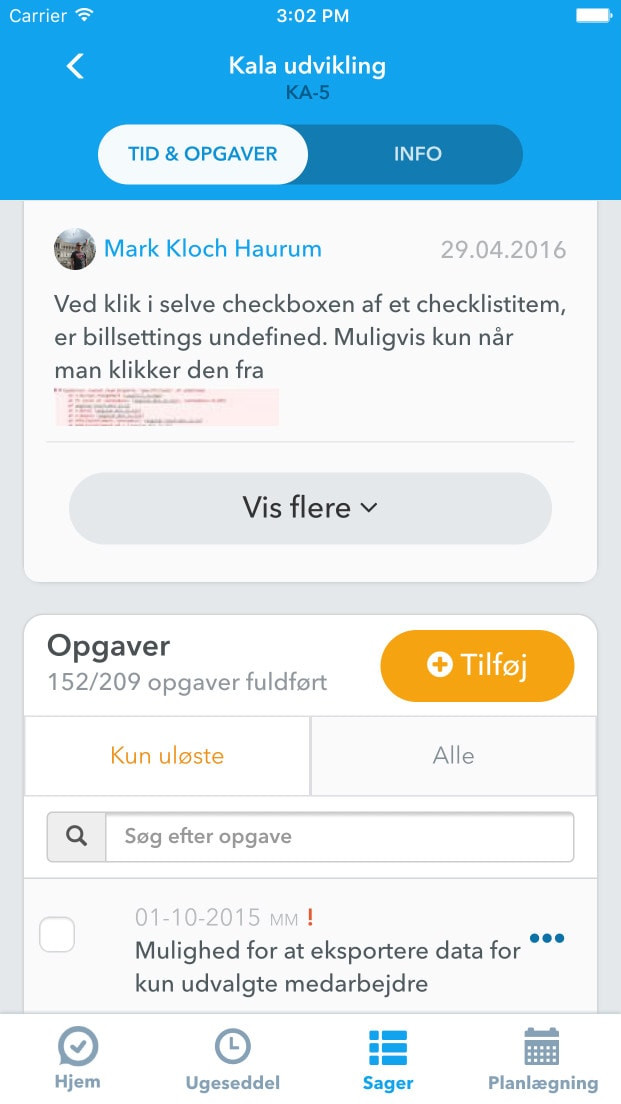This screenshot has height=1104, width=621.
Task: Open the Mulighed for at eksportere data task
Action: point(328,965)
